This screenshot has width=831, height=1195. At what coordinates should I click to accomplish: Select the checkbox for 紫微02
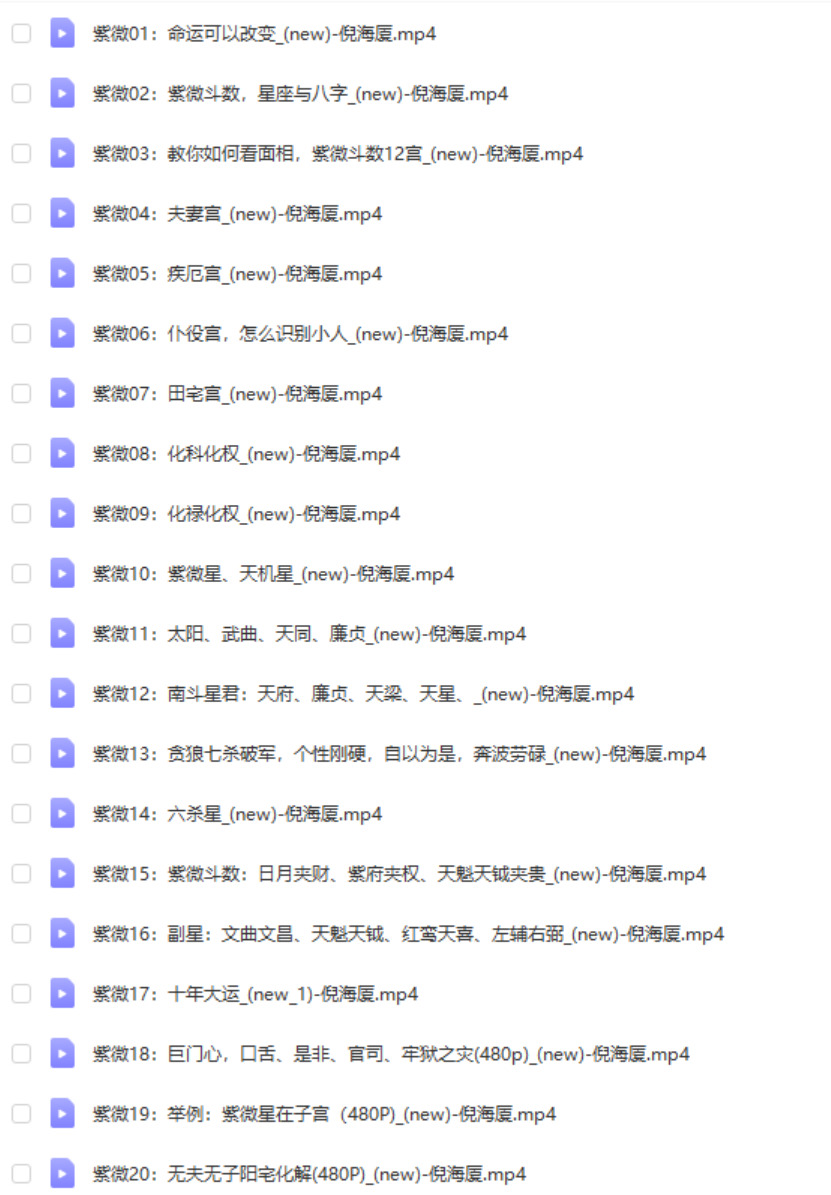pyautogui.click(x=21, y=94)
